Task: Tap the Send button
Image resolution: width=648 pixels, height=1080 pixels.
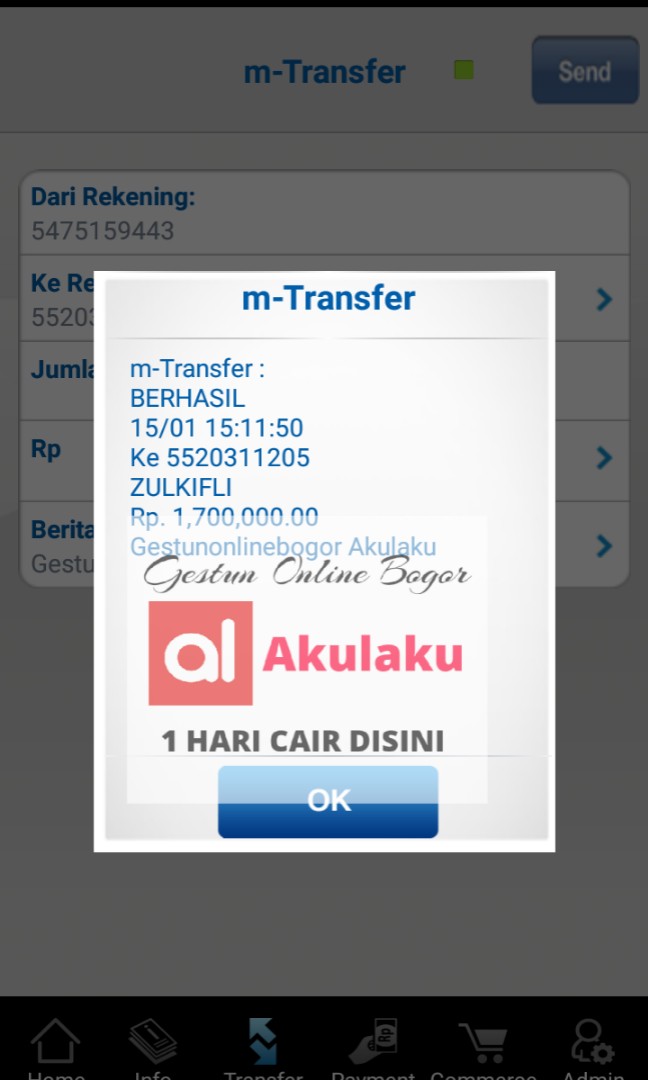Action: (x=584, y=71)
